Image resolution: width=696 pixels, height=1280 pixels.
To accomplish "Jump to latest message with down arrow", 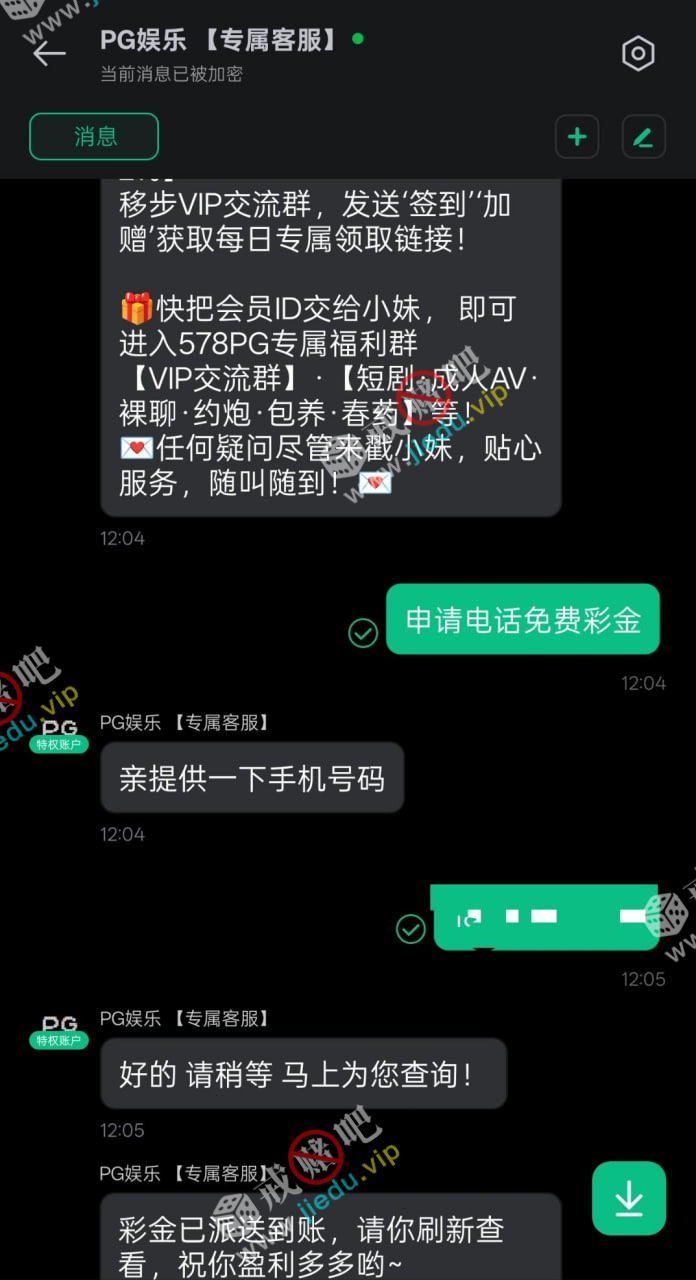I will [628, 1198].
